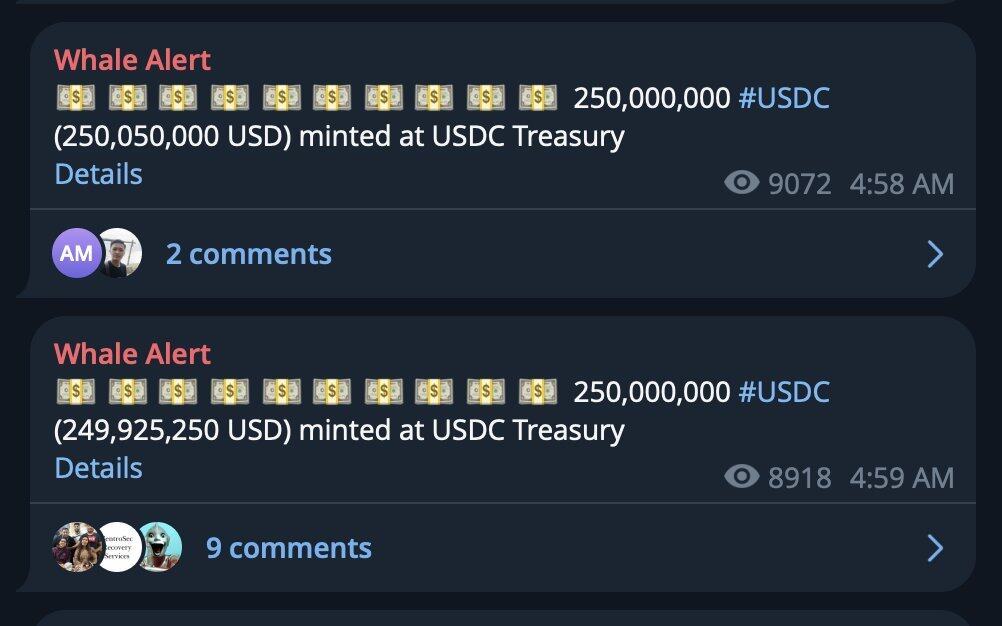Open Whale Alert name on 4:58 AM post

pyautogui.click(x=132, y=60)
